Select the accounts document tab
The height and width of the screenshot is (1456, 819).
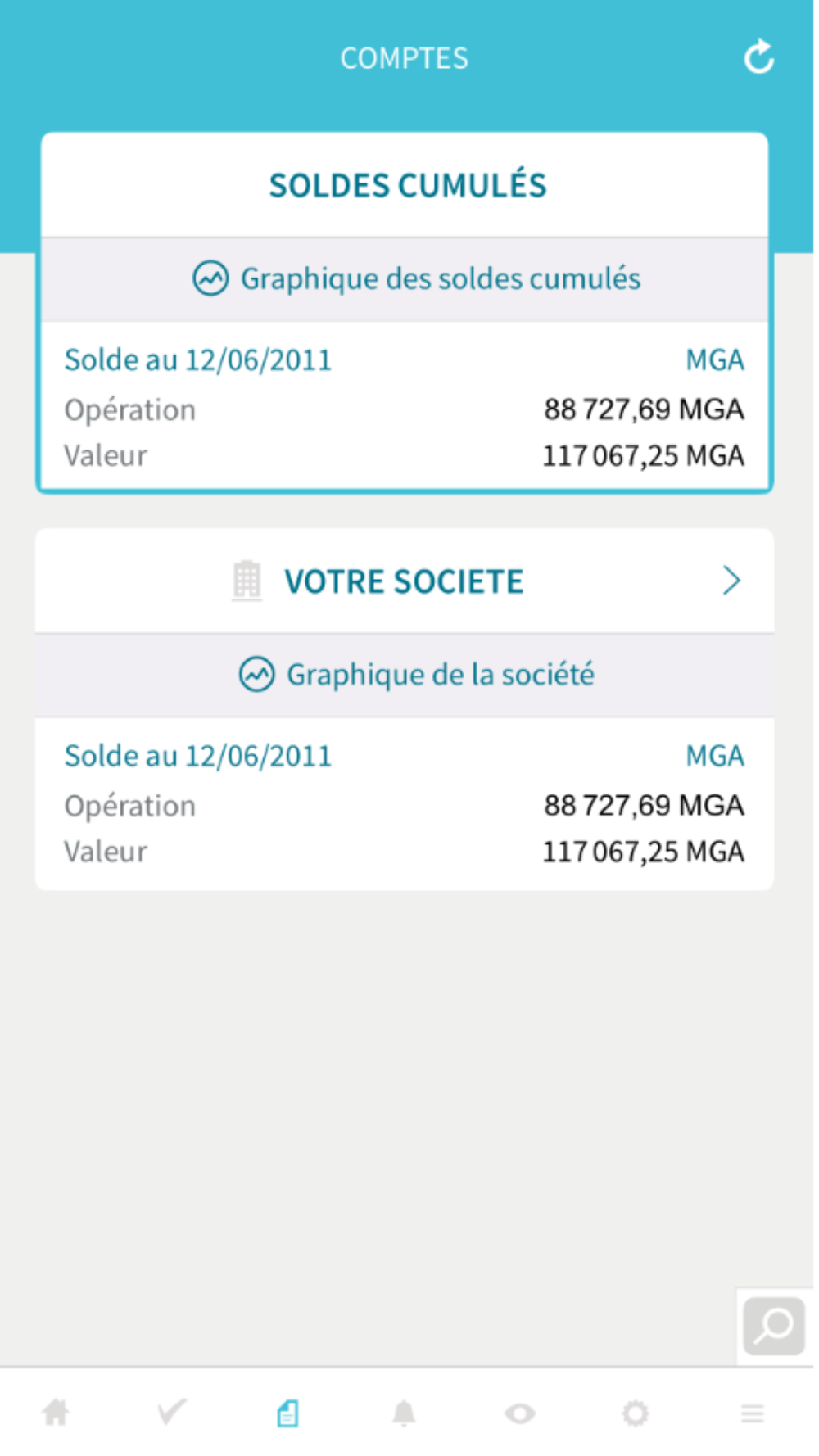287,1413
